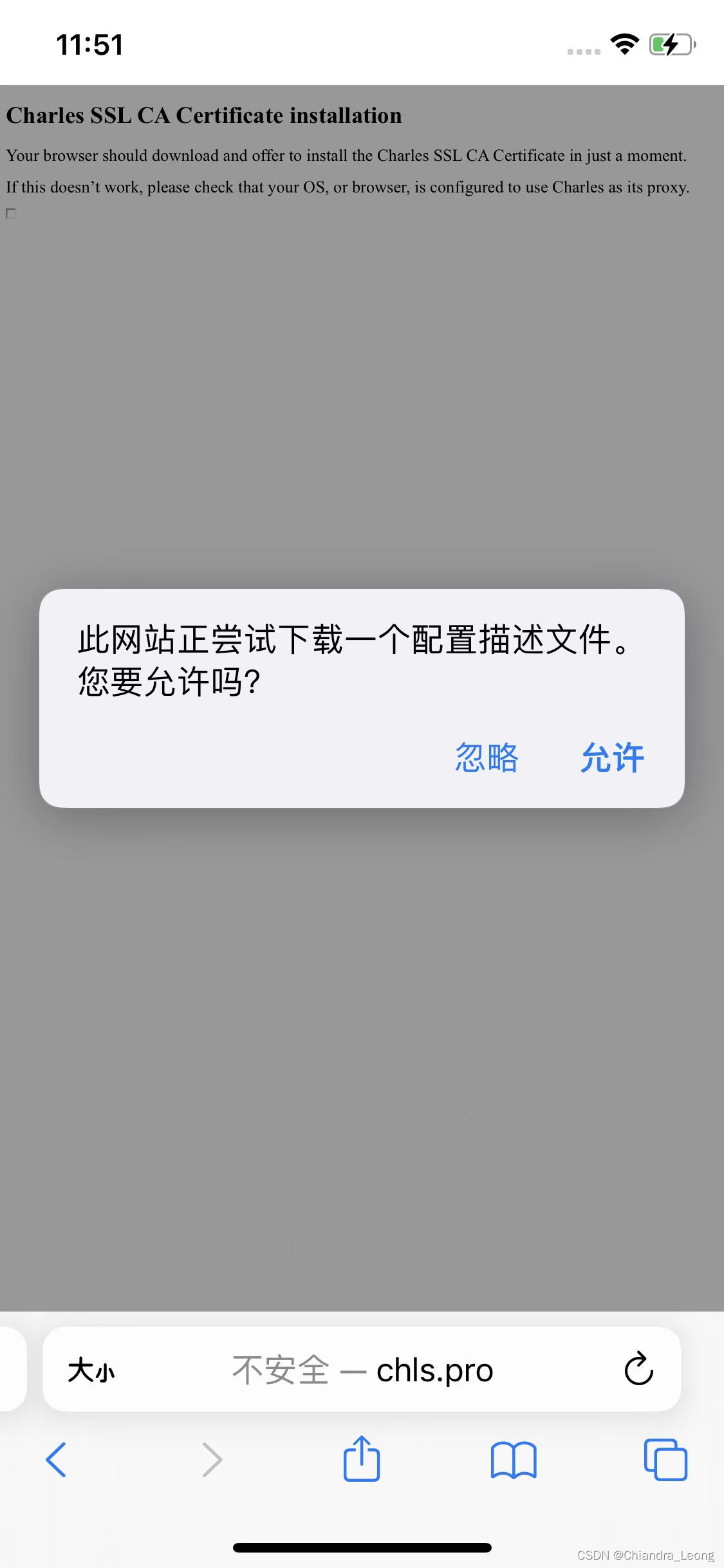Tap 允许 to allow the profile download
The height and width of the screenshot is (1568, 724).
612,758
